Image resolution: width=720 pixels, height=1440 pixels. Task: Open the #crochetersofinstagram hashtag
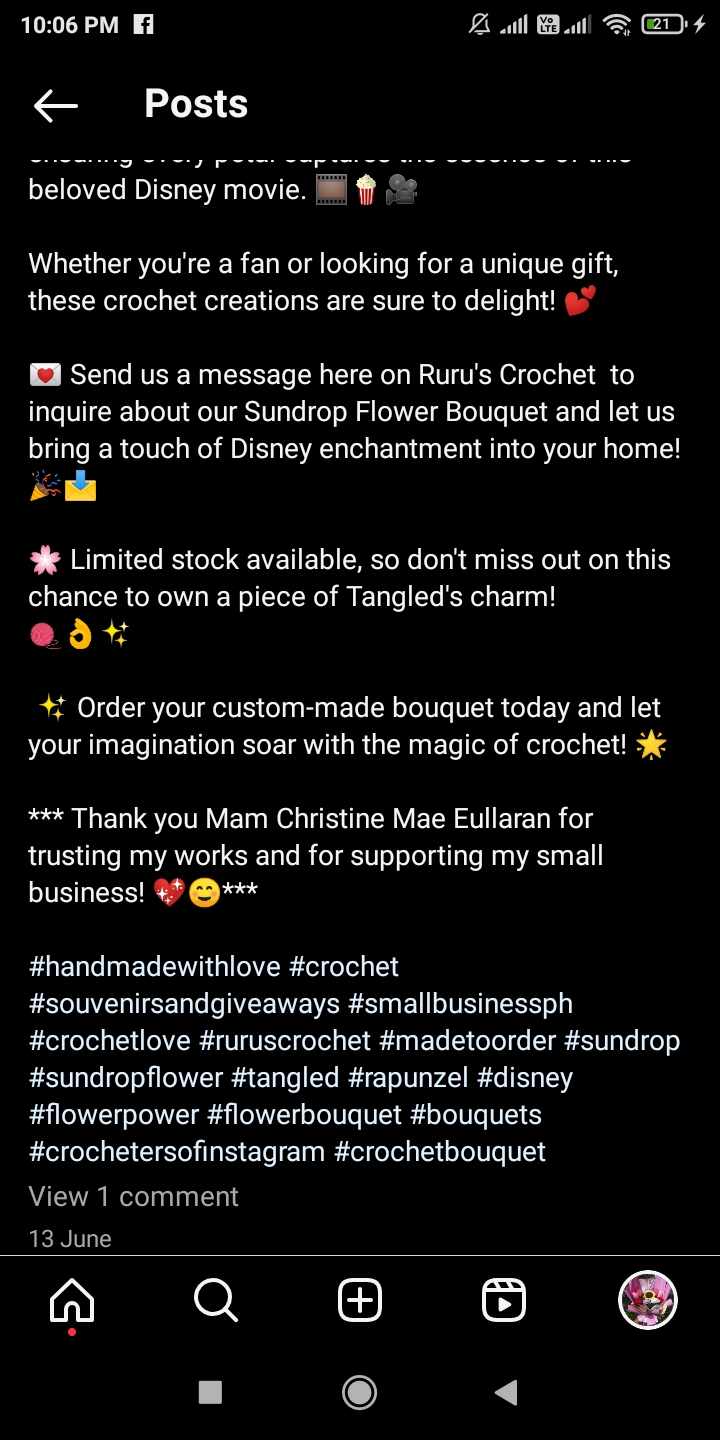point(177,1152)
